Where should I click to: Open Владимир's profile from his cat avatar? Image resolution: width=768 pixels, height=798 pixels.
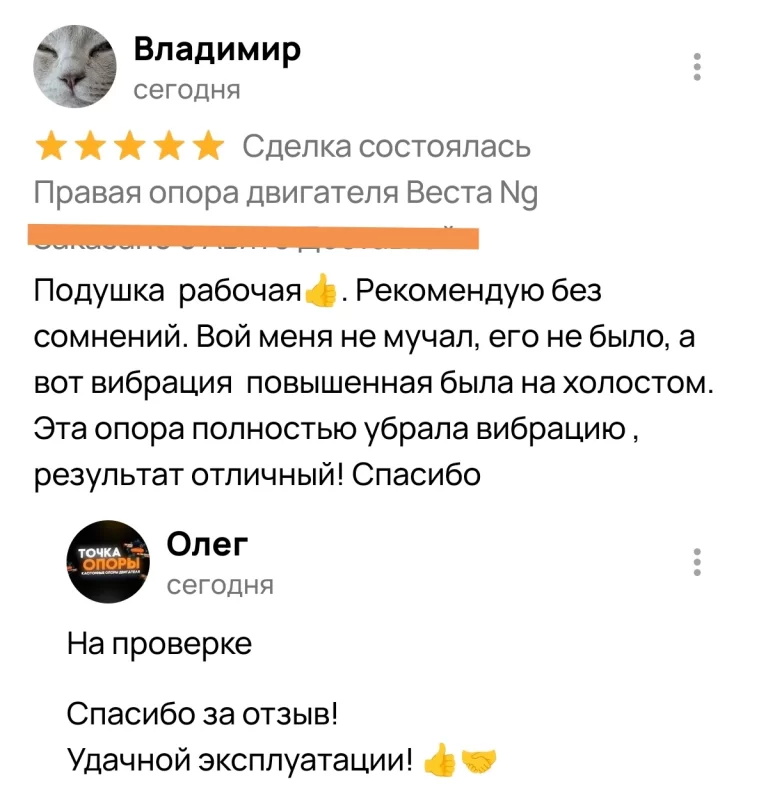71,66
